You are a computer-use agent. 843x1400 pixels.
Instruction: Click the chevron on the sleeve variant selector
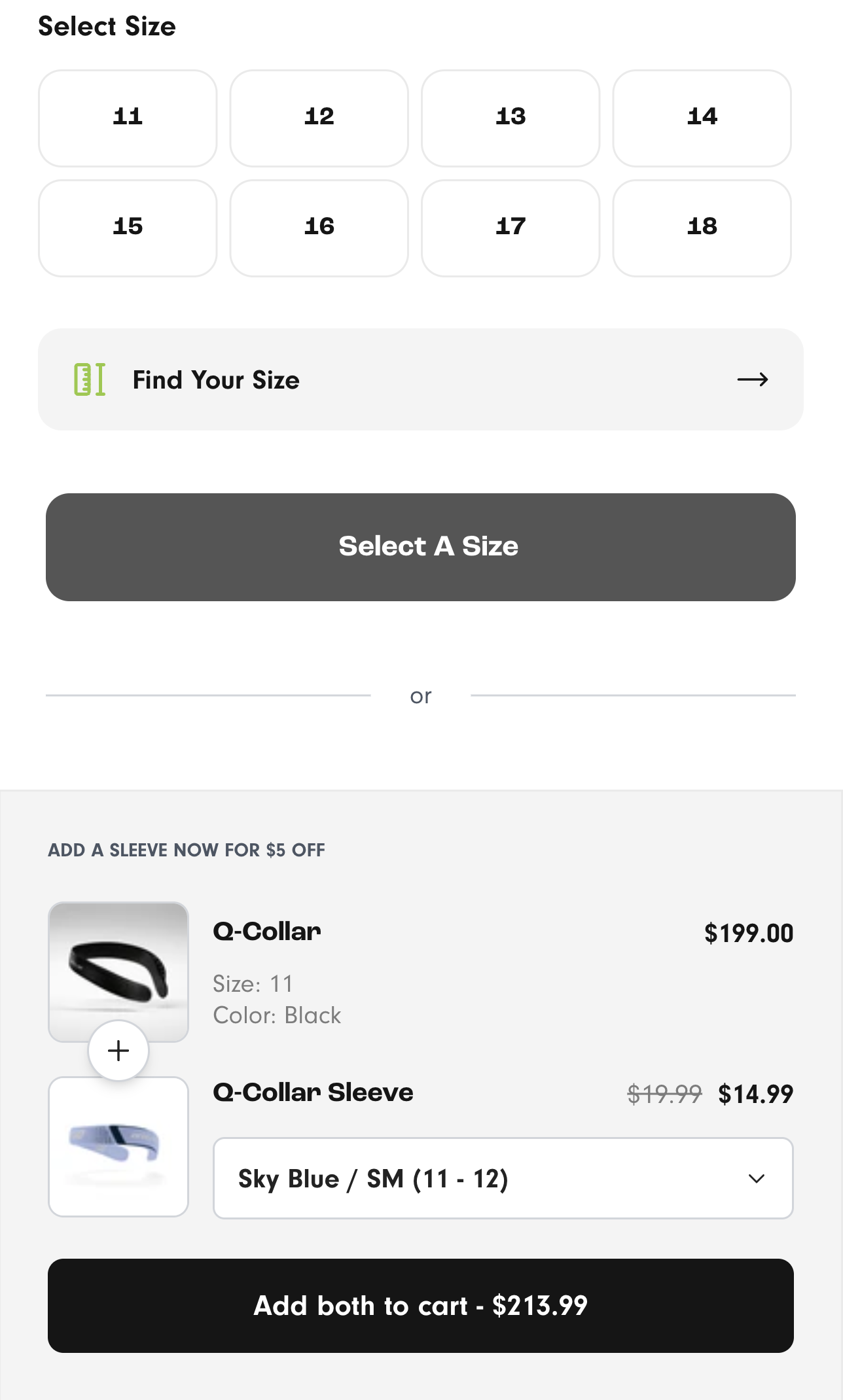pos(757,1178)
